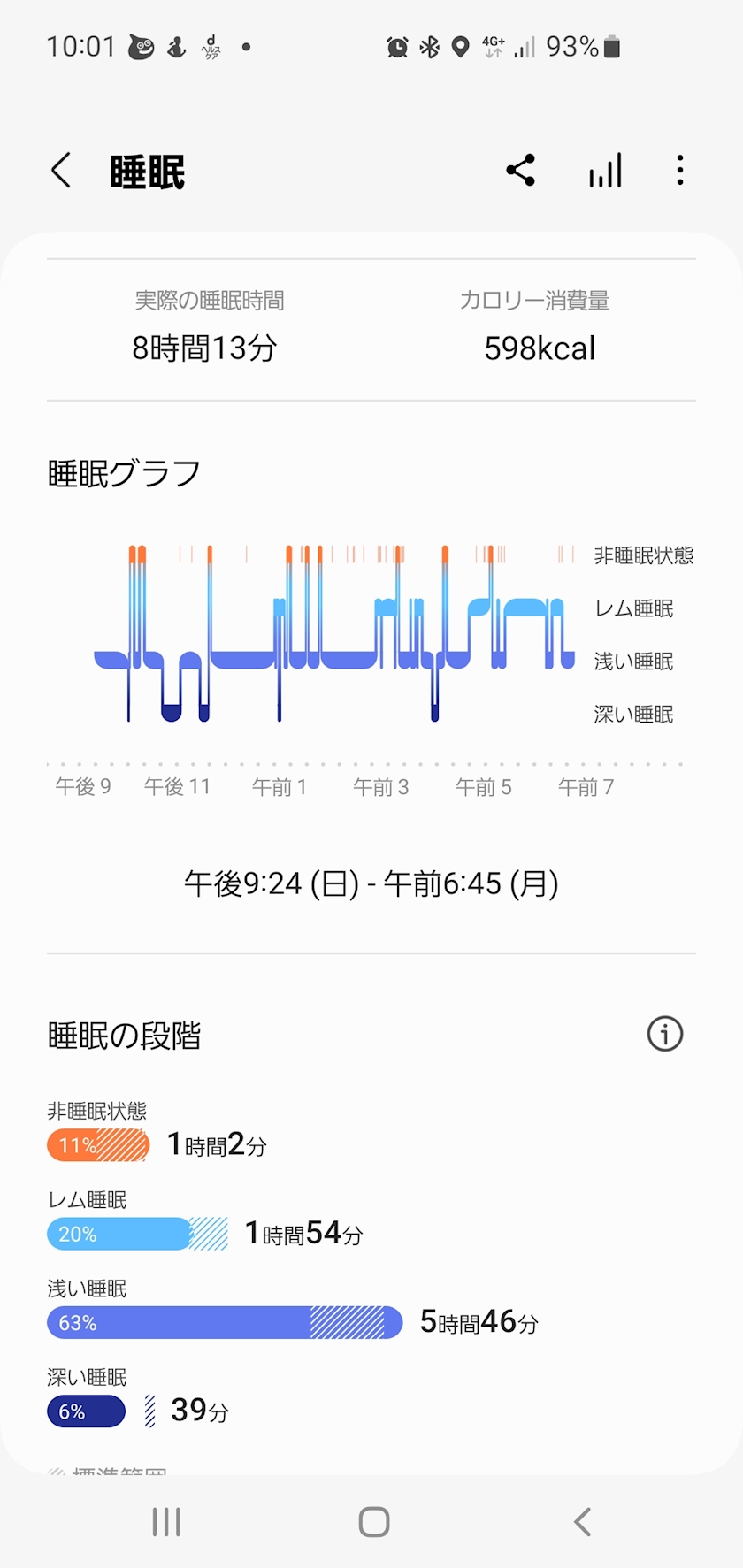The width and height of the screenshot is (743, 1568).
Task: Tap the system home button
Action: [373, 1522]
